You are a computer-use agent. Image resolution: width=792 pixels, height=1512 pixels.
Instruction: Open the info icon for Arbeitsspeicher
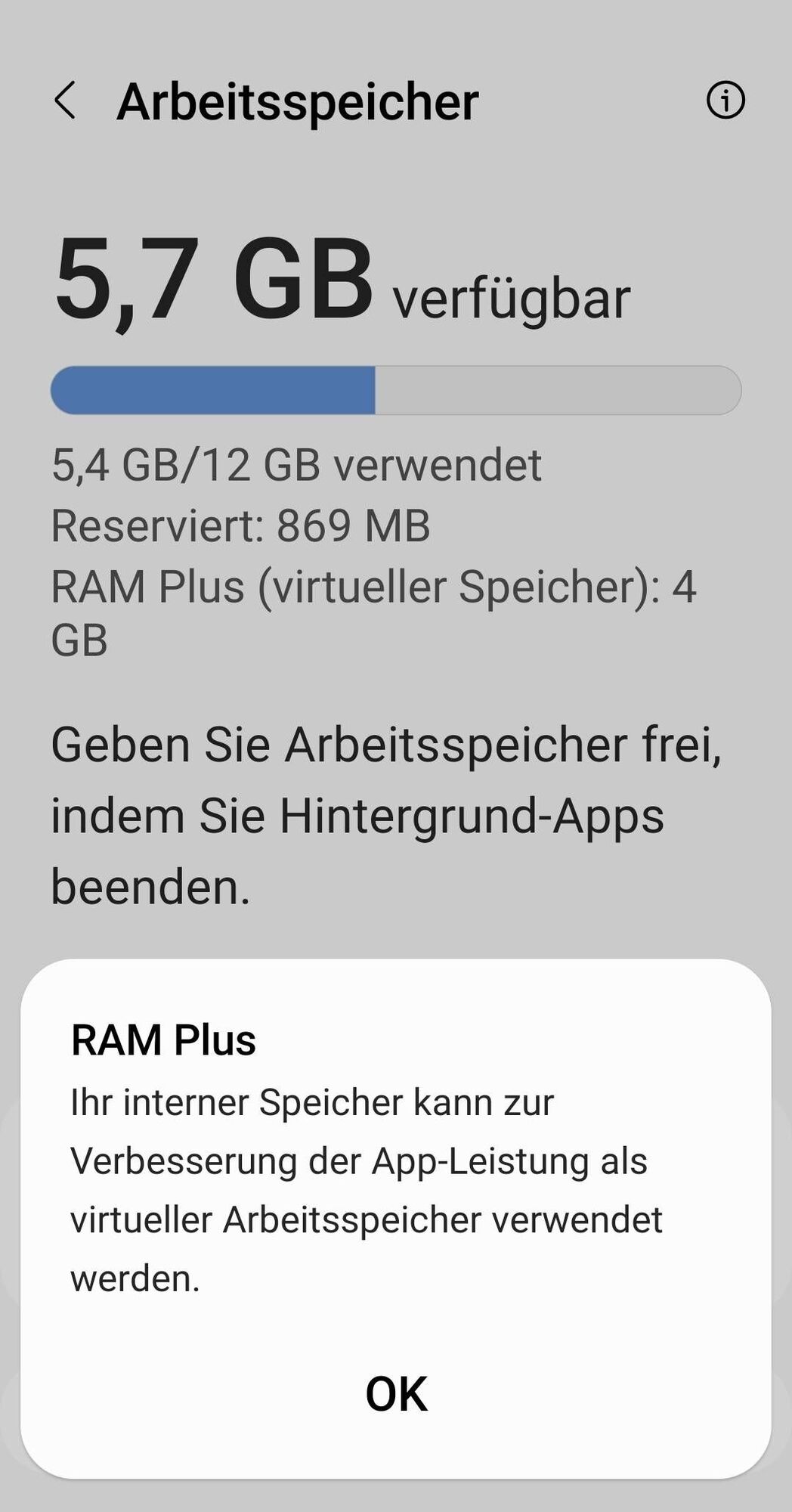(725, 101)
